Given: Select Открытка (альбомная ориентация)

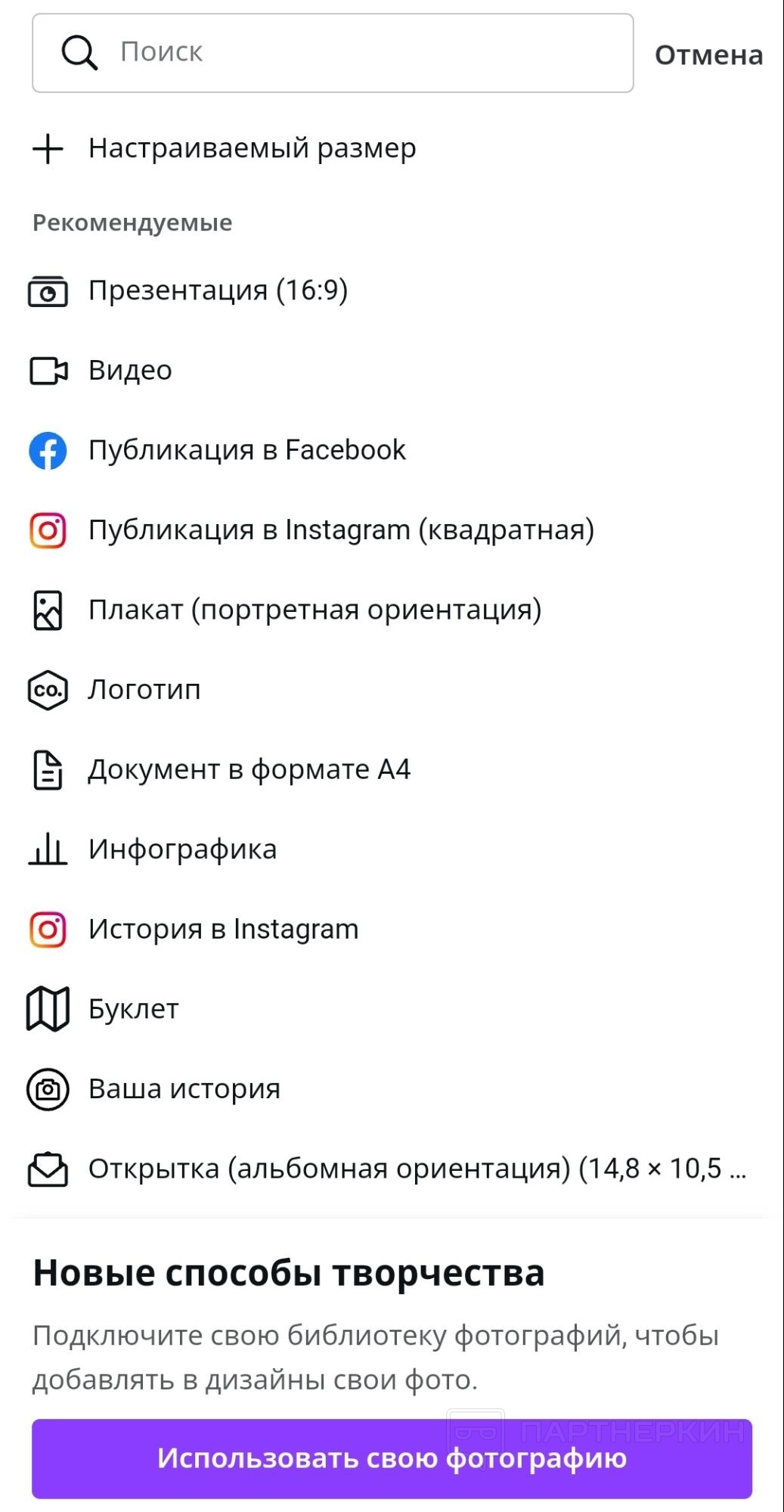Looking at the screenshot, I should 416,1169.
